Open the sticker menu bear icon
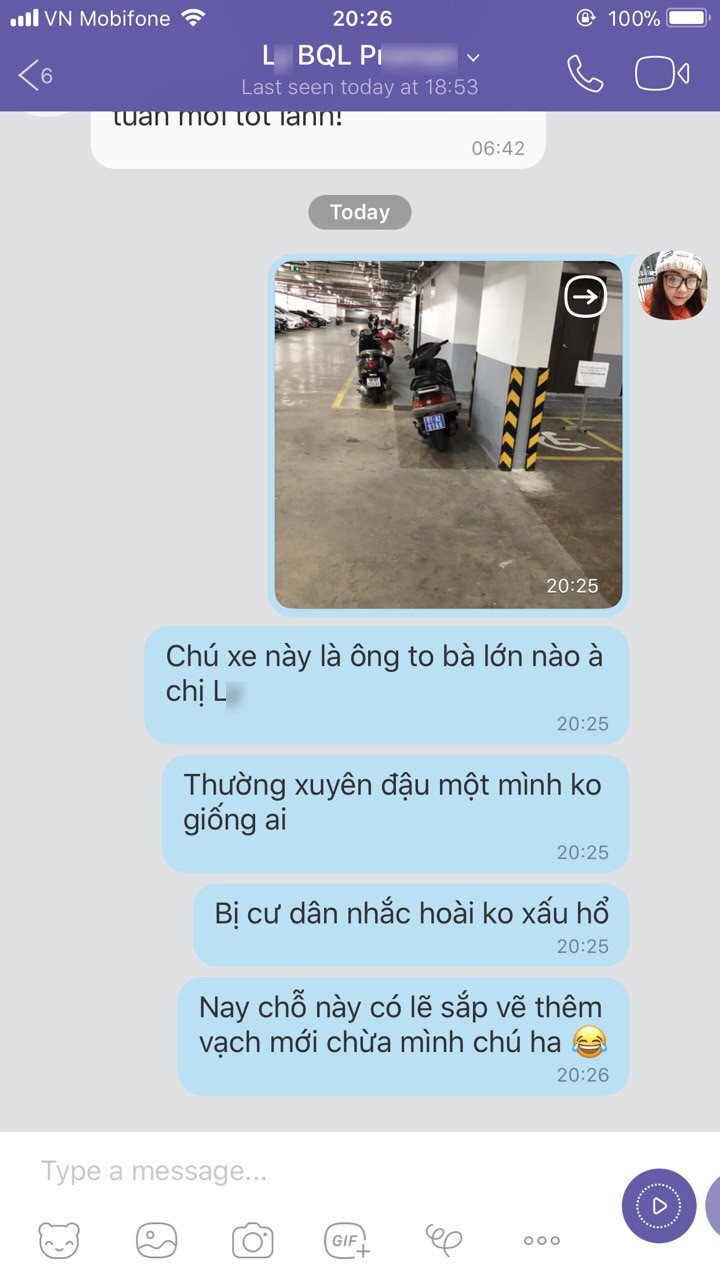This screenshot has height=1280, width=720. click(59, 1240)
